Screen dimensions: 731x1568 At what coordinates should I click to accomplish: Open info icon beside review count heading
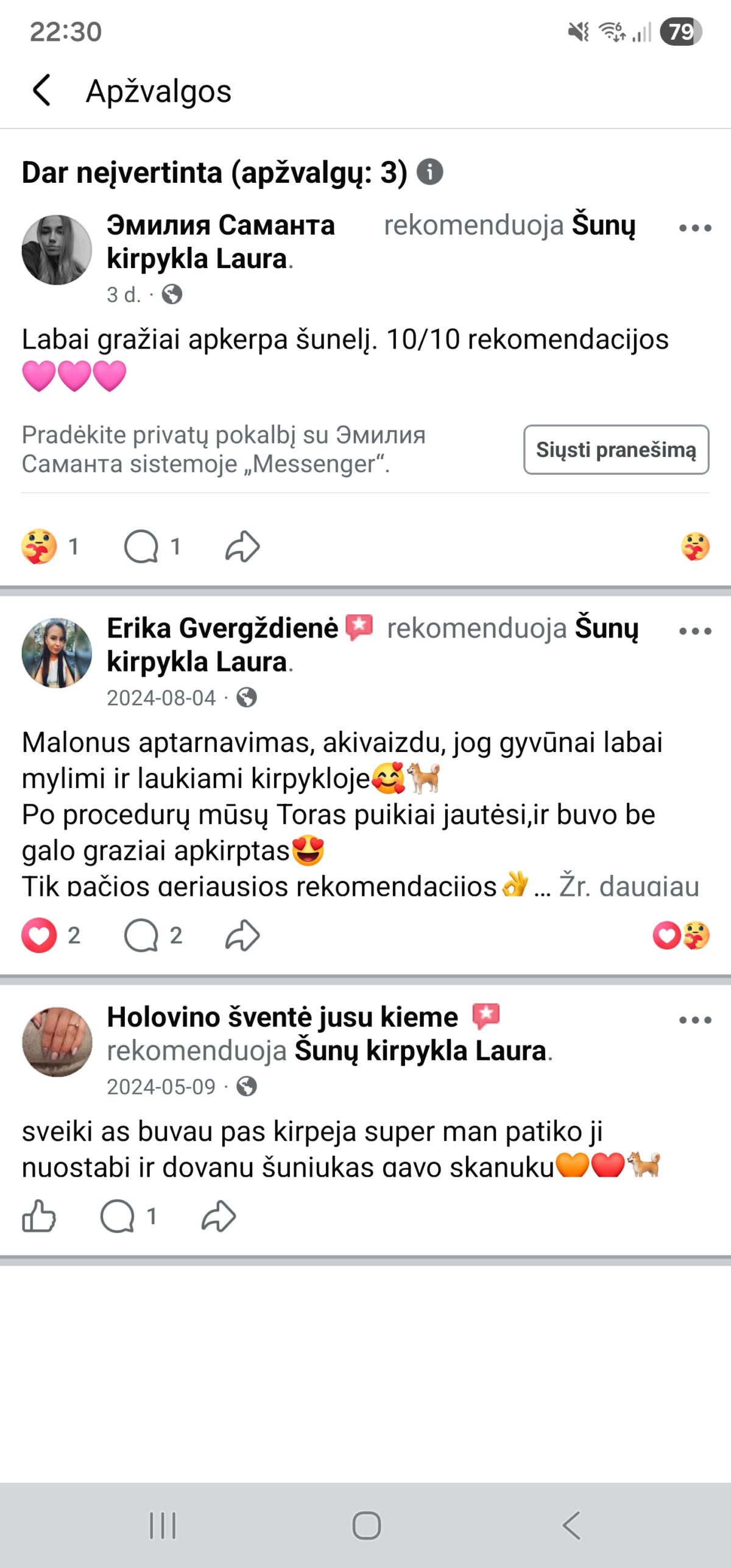429,172
